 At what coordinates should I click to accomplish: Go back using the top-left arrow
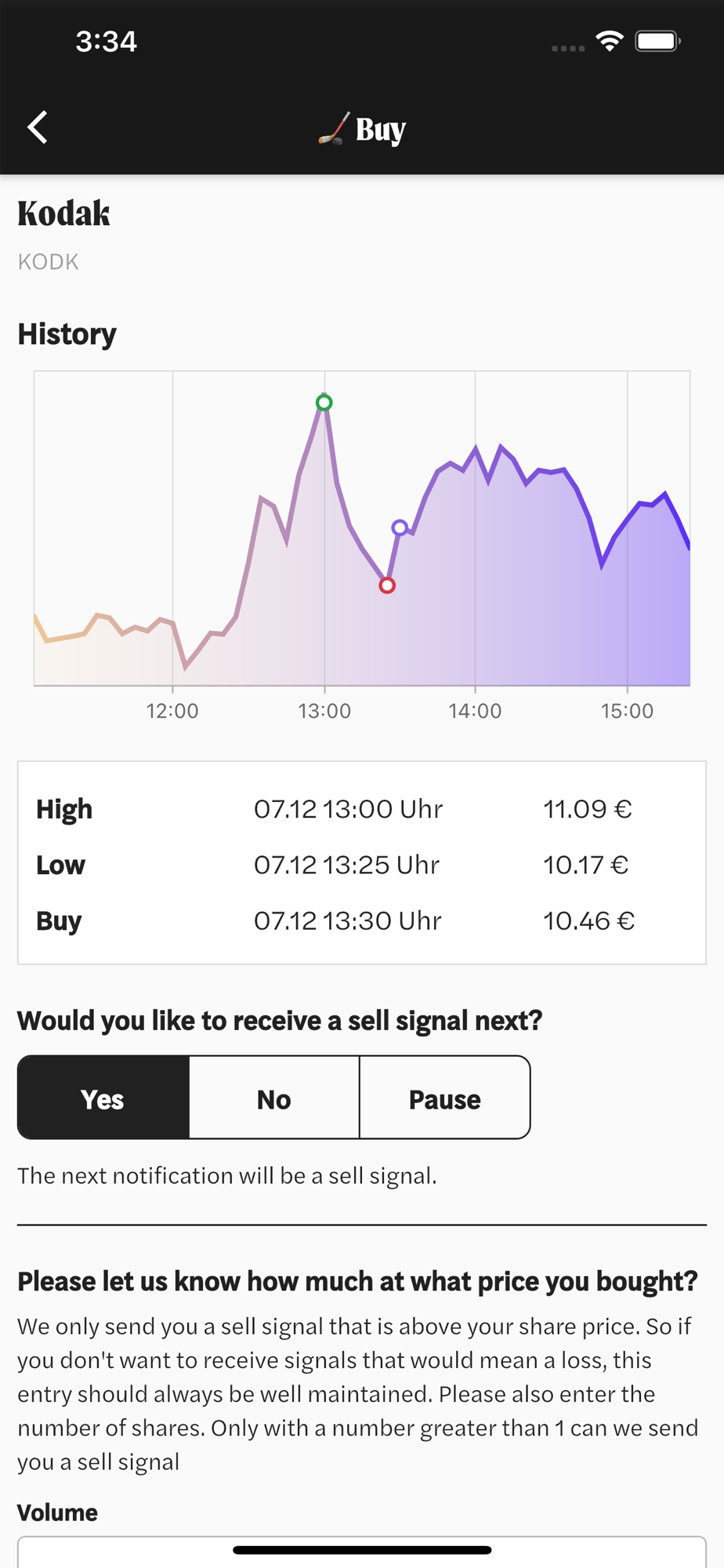[38, 128]
